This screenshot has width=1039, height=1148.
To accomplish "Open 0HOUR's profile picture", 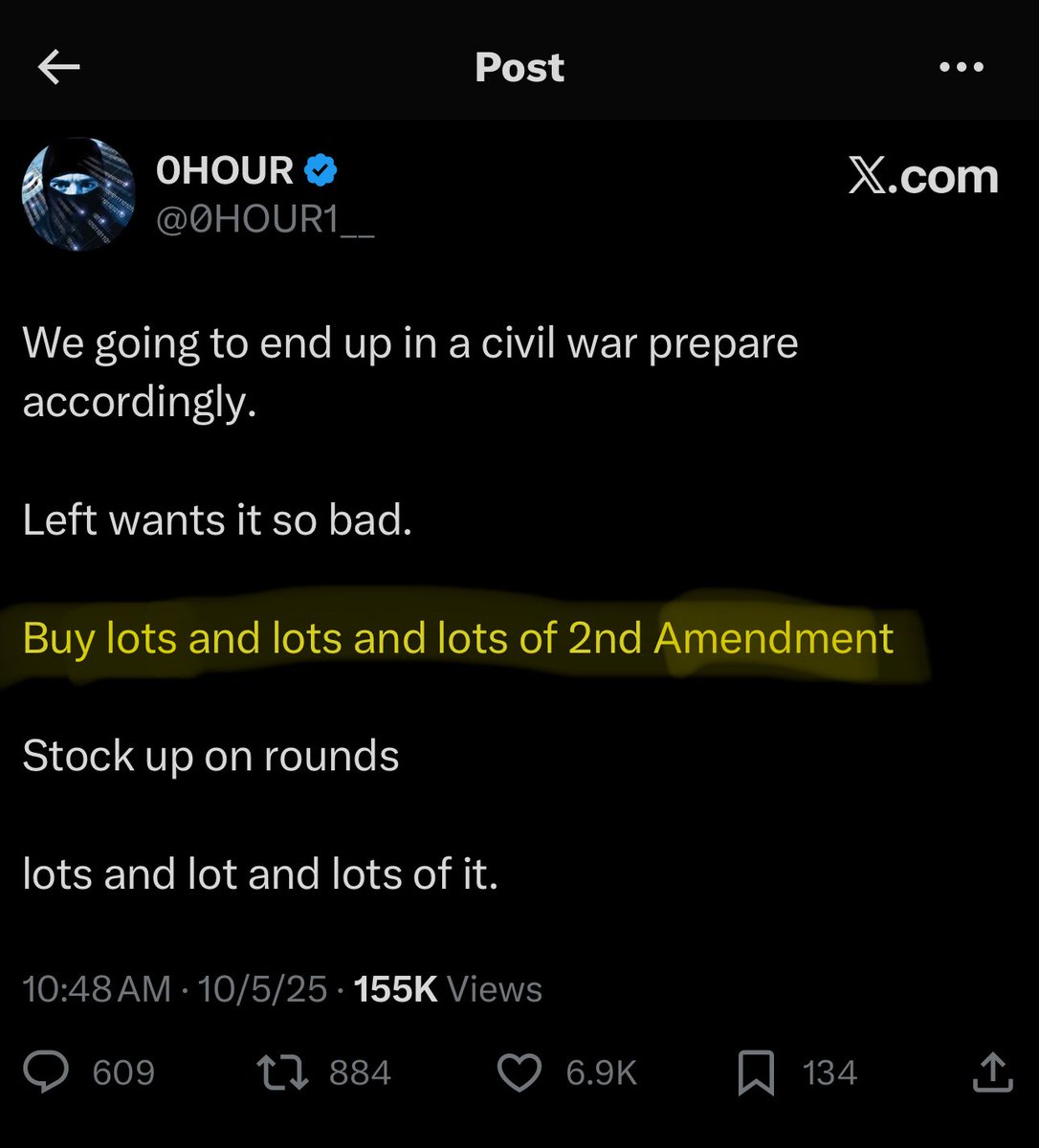I will coord(78,194).
